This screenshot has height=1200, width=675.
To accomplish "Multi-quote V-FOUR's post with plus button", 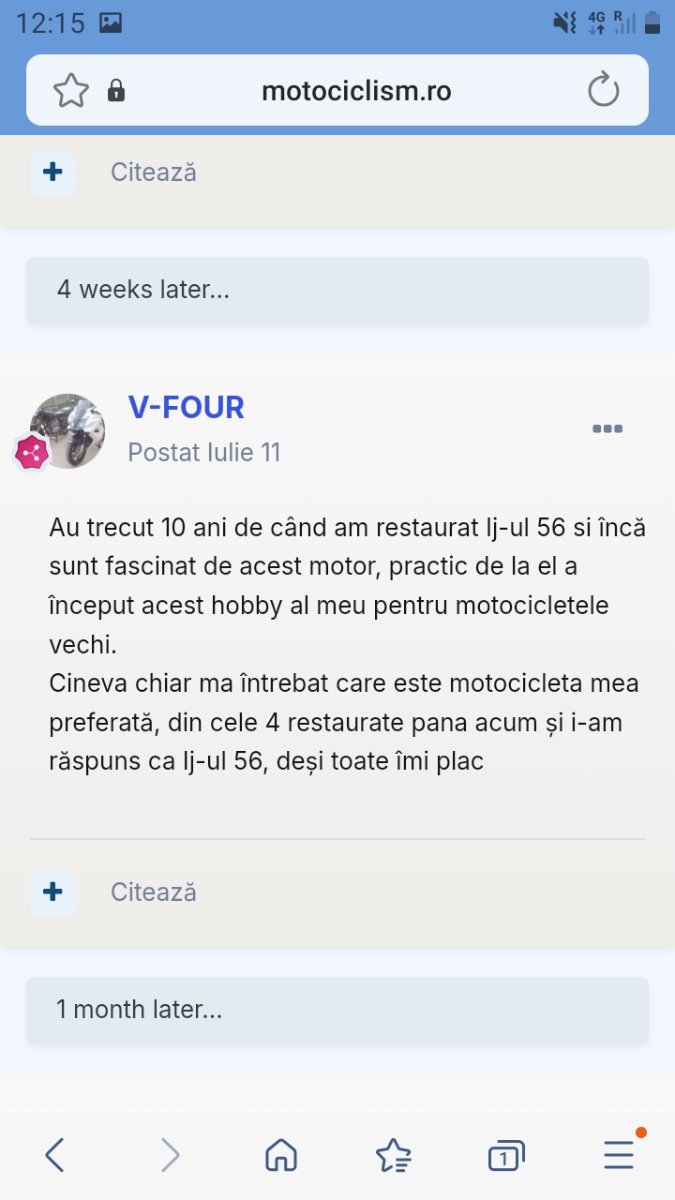I will pyautogui.click(x=52, y=892).
